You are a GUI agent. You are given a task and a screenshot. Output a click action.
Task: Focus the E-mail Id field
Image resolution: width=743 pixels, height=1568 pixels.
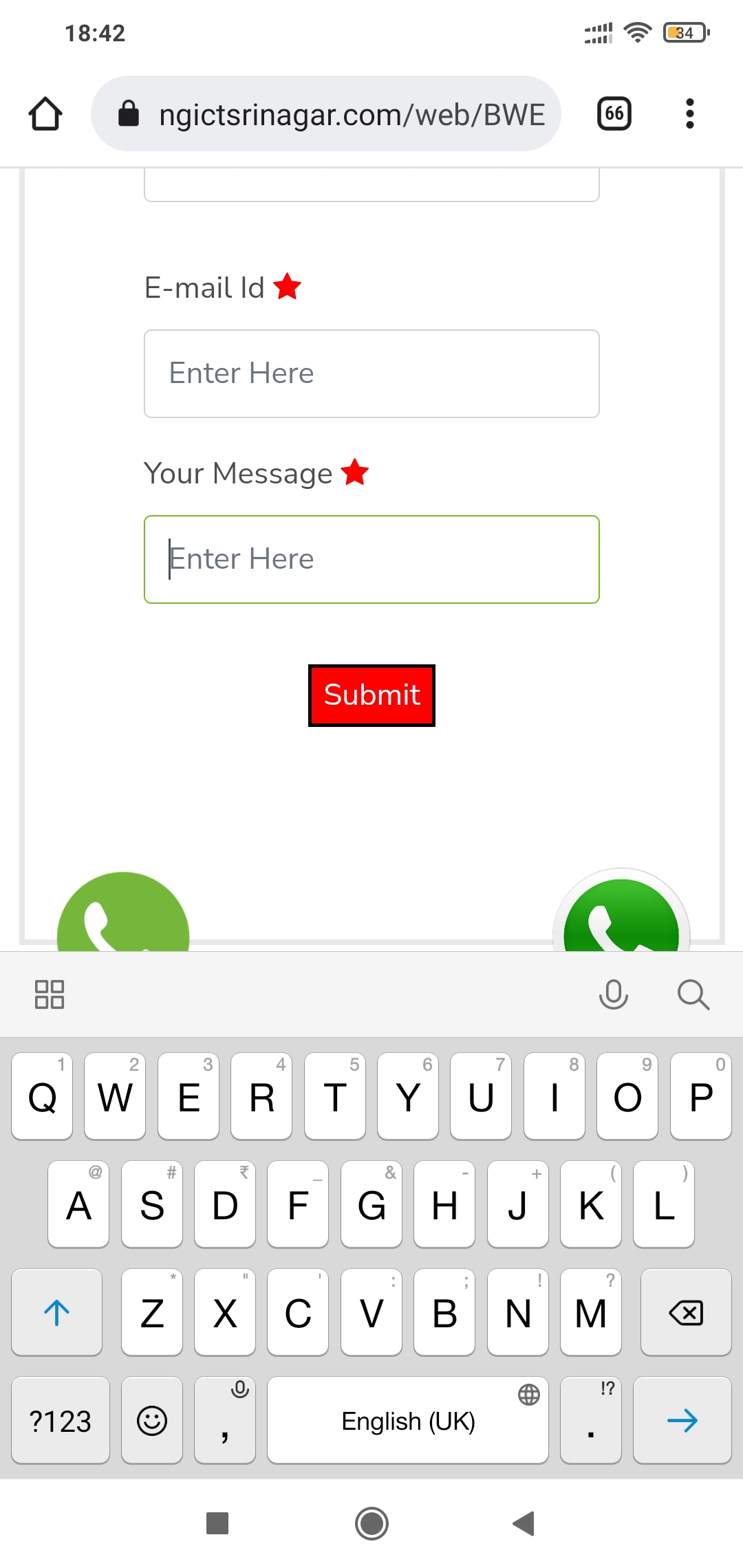371,373
